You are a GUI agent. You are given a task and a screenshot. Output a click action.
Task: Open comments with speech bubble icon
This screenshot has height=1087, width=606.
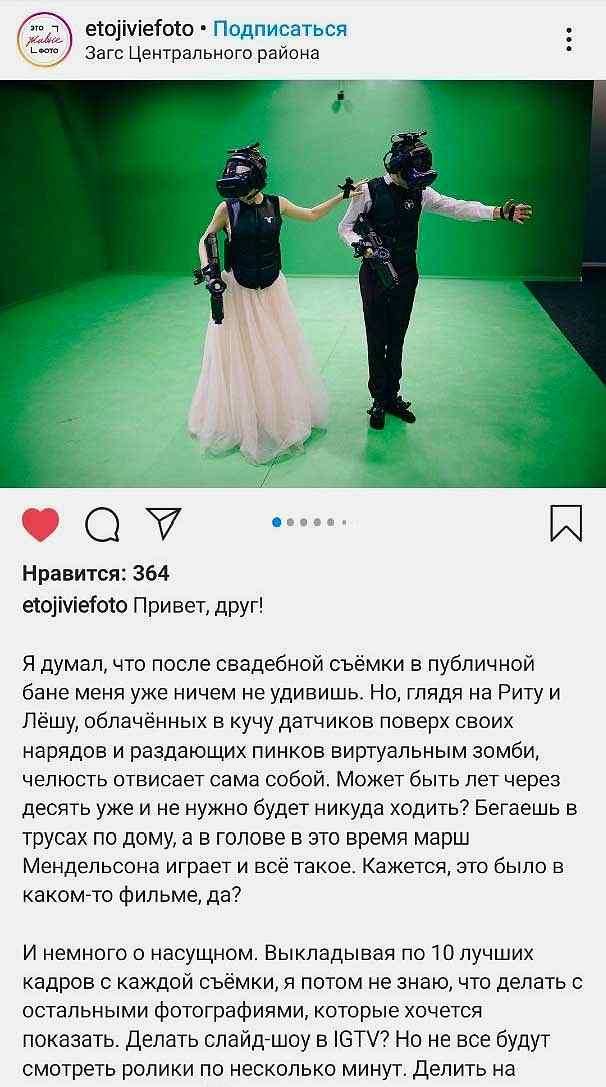pos(102,525)
